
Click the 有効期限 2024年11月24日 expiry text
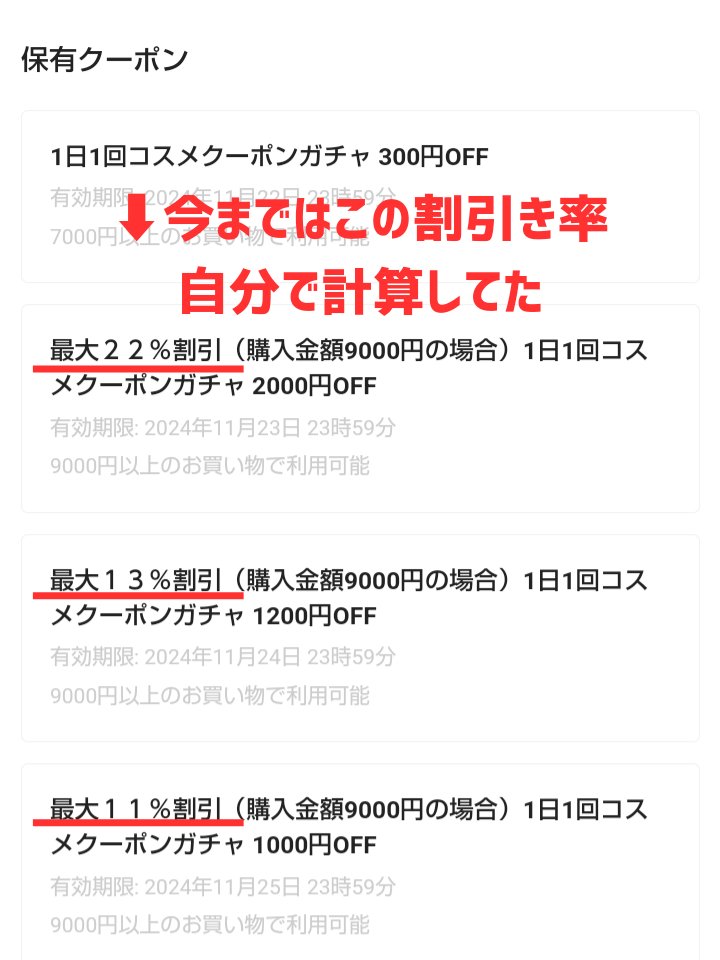coord(222,659)
